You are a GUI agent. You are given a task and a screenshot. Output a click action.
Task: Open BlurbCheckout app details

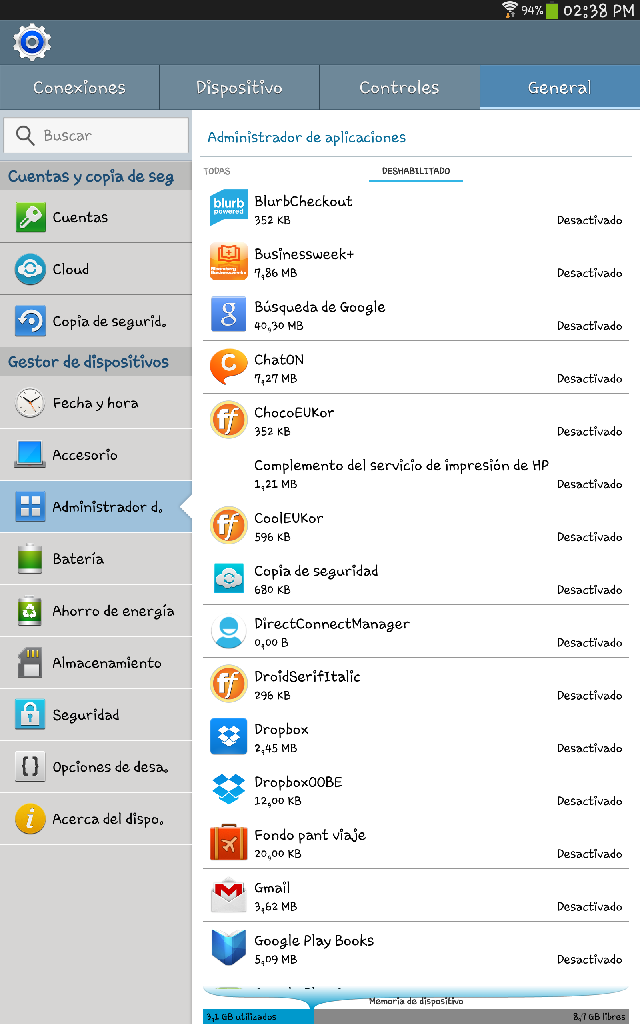point(415,209)
